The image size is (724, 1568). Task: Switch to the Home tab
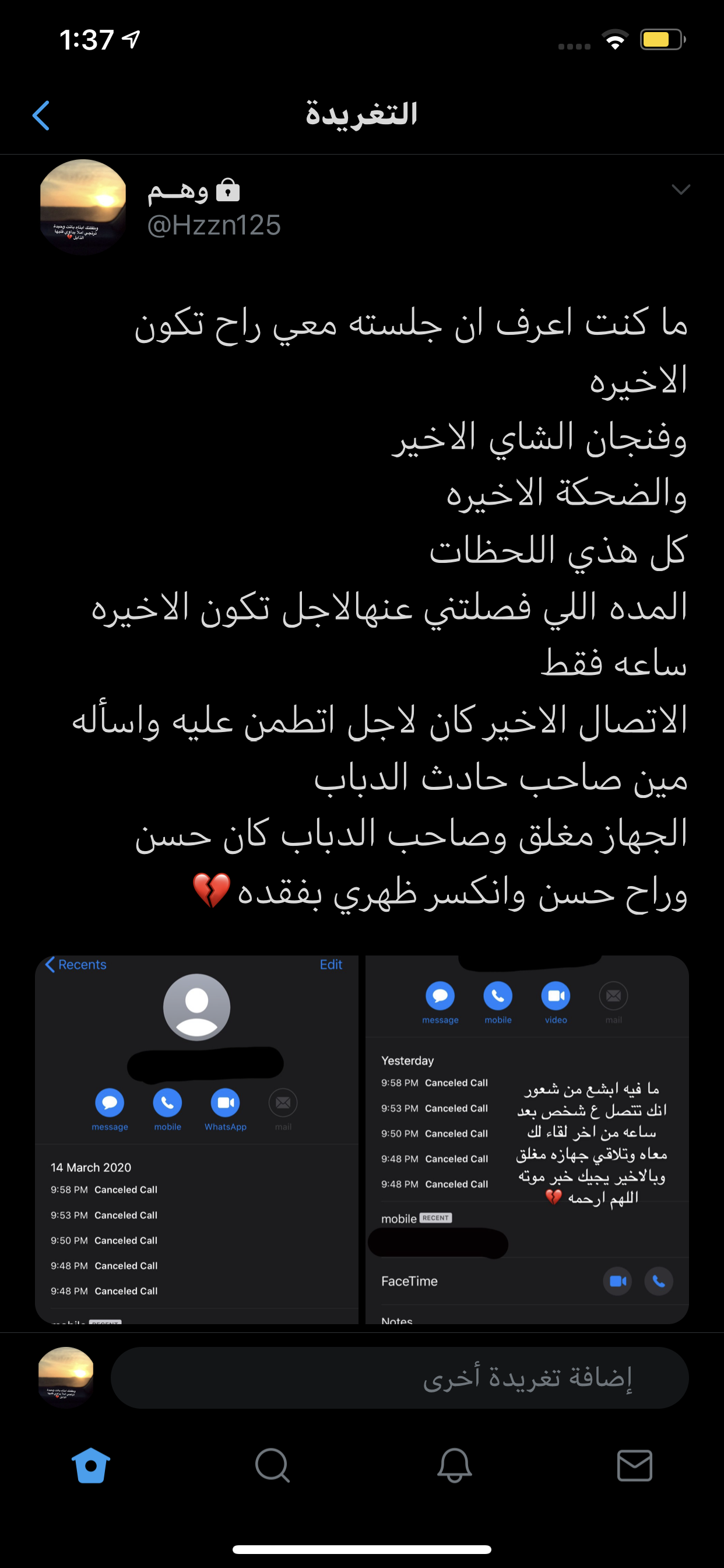click(x=91, y=1465)
